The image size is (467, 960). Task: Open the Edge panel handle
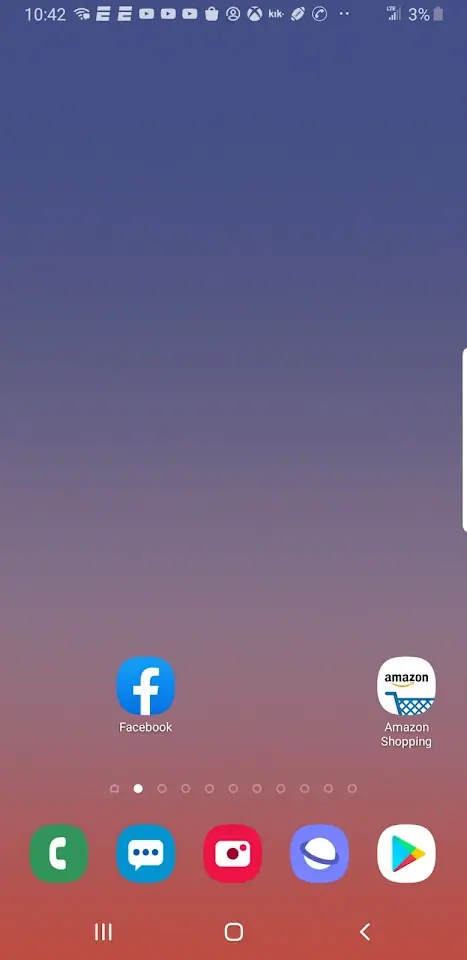pyautogui.click(x=464, y=440)
